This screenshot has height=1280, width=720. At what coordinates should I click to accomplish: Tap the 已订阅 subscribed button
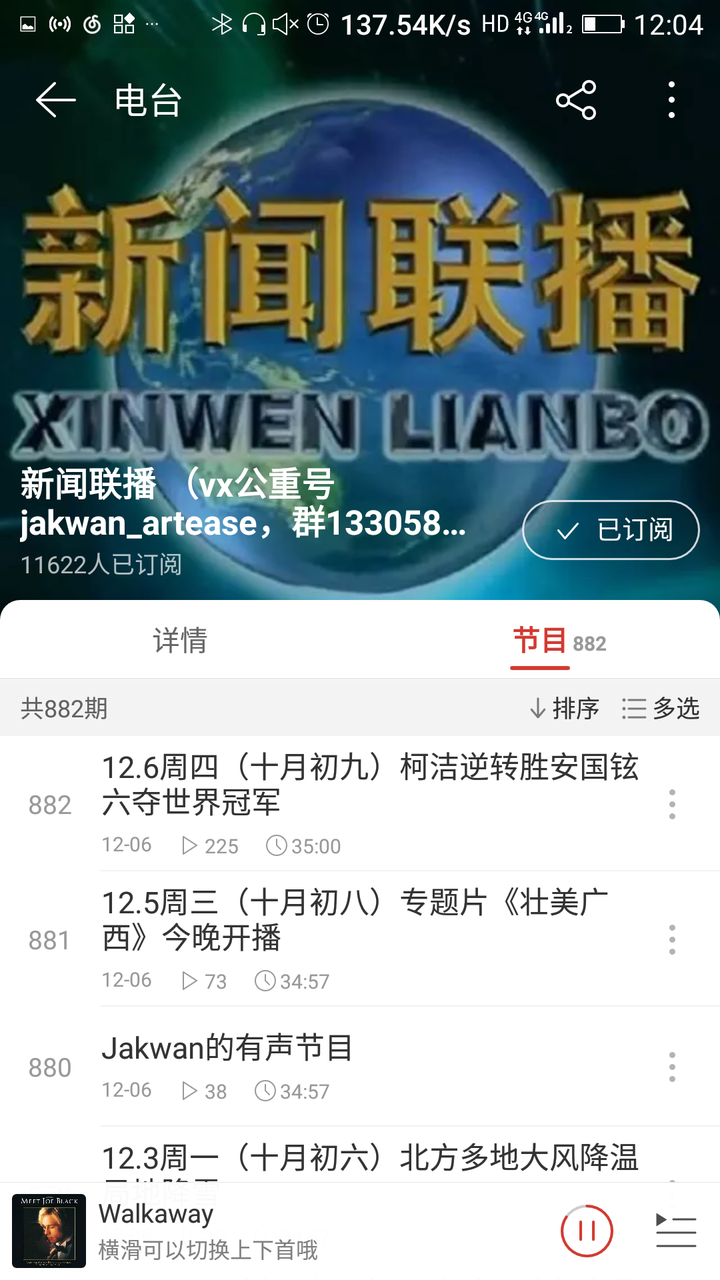click(611, 530)
